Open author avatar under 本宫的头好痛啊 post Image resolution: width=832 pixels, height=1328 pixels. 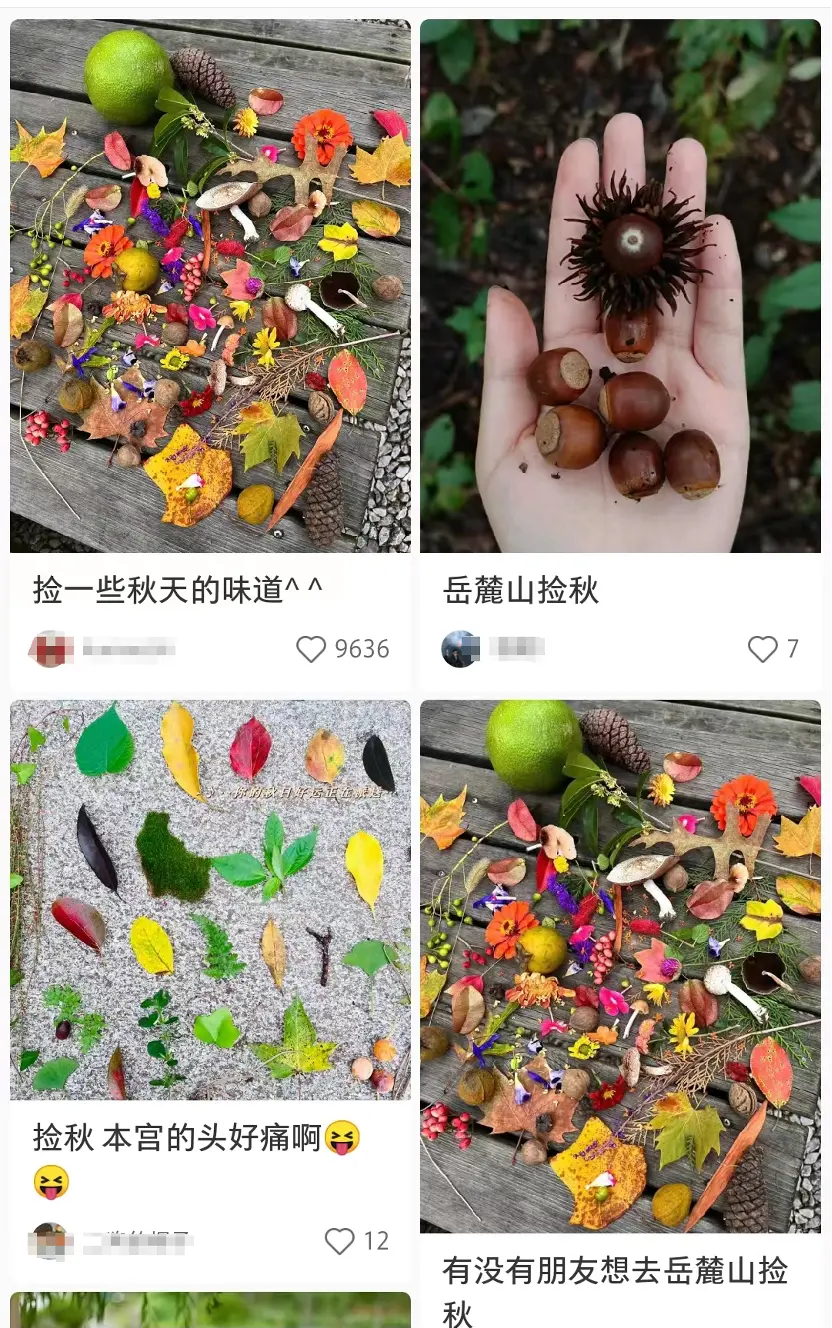[48, 1241]
